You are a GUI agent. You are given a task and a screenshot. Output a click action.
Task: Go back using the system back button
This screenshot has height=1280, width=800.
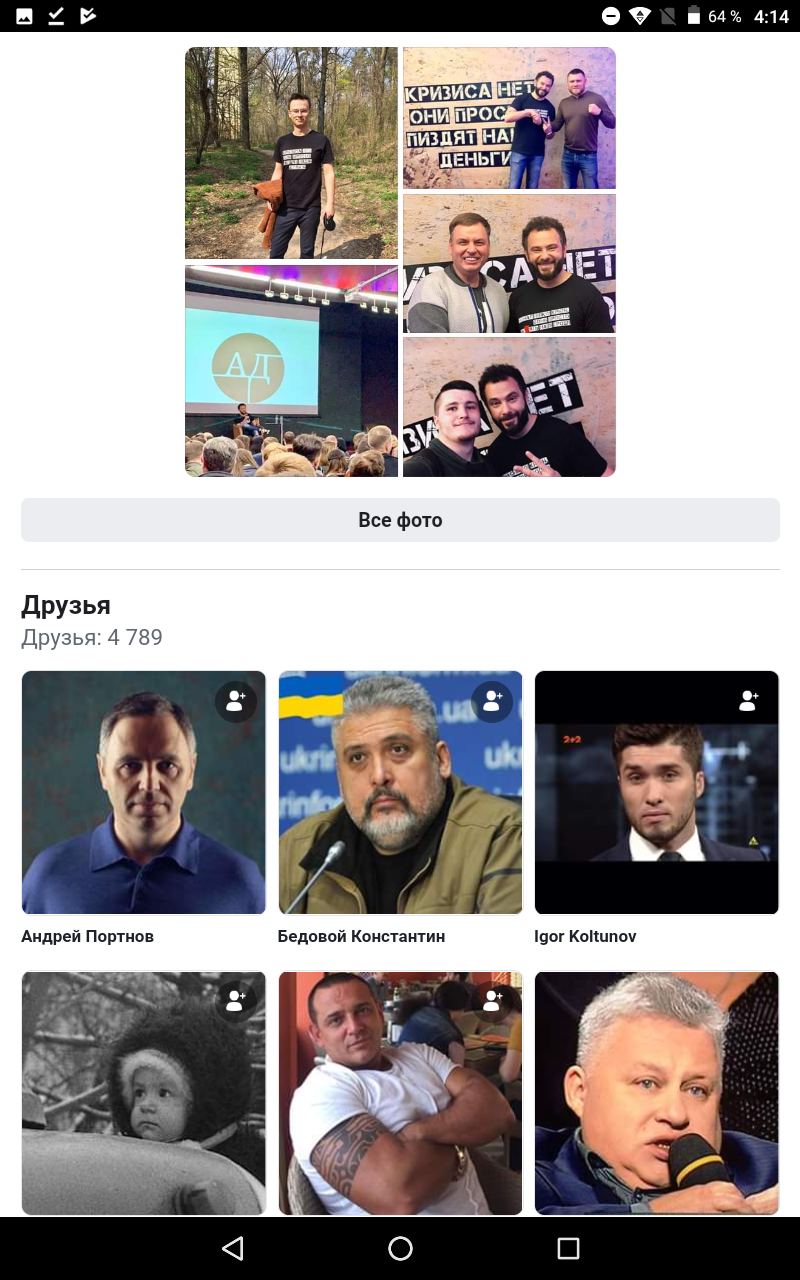coord(233,1248)
